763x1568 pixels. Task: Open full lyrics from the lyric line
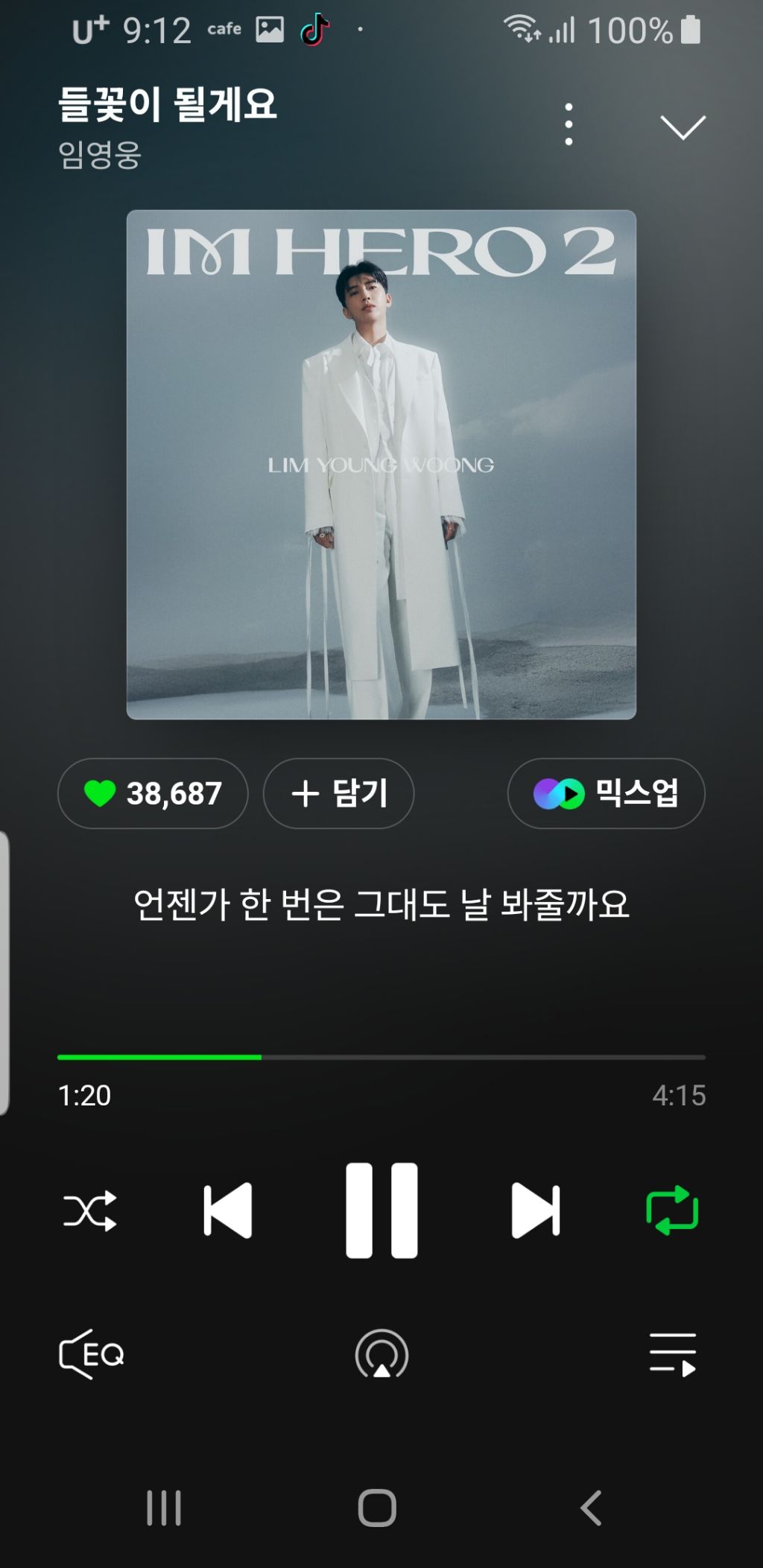(381, 904)
